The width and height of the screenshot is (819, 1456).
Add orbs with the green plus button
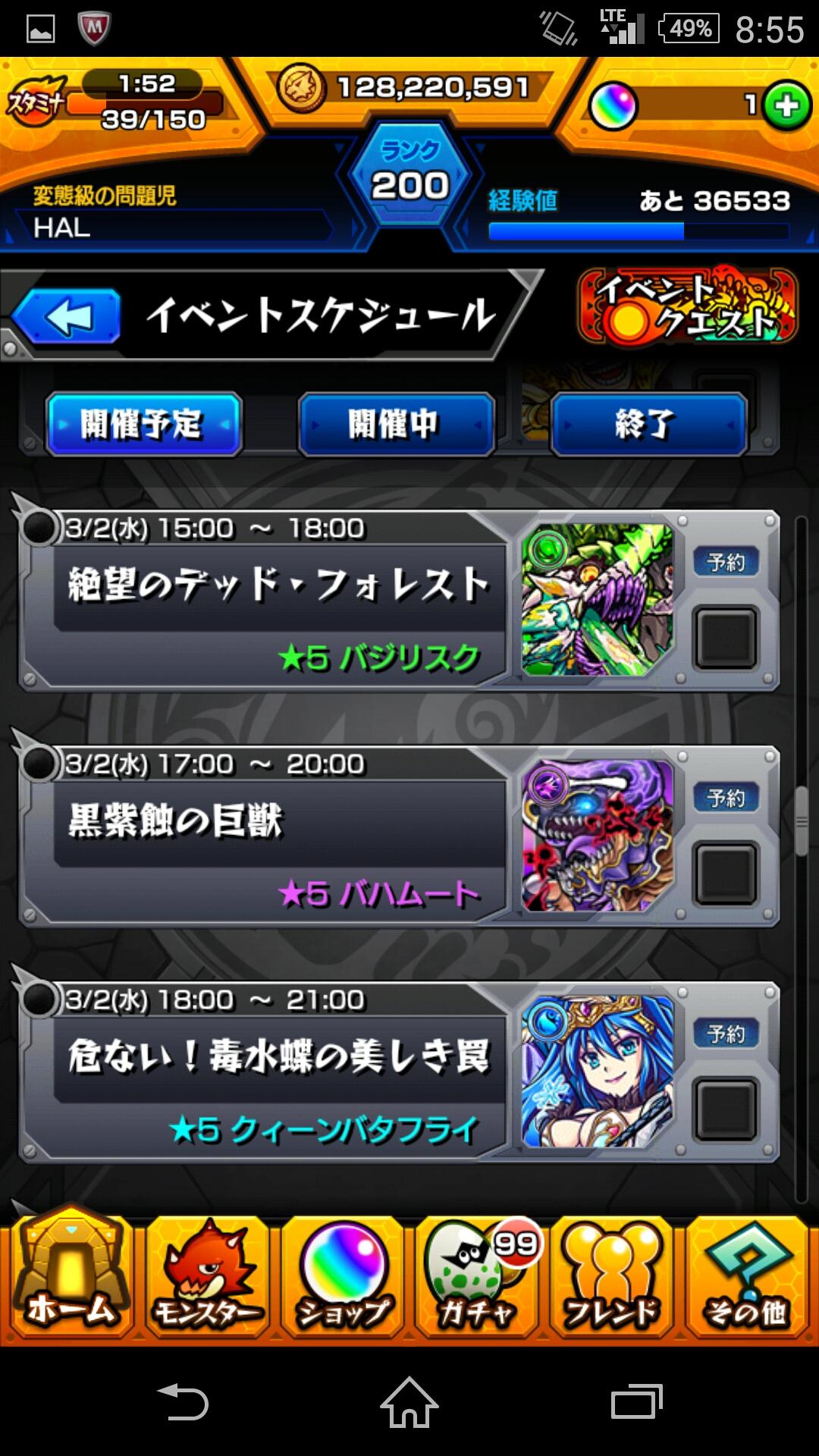click(786, 105)
